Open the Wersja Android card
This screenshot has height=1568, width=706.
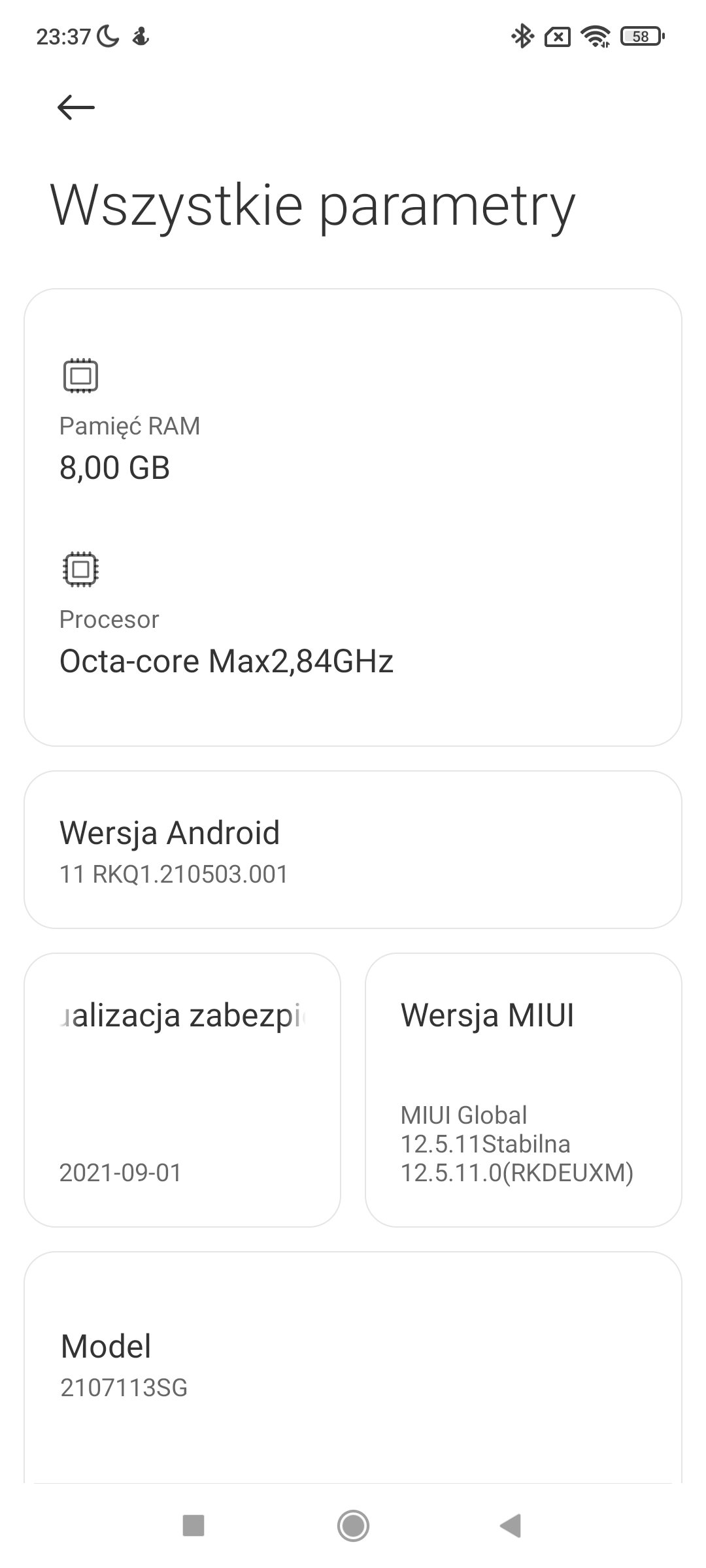coord(353,849)
